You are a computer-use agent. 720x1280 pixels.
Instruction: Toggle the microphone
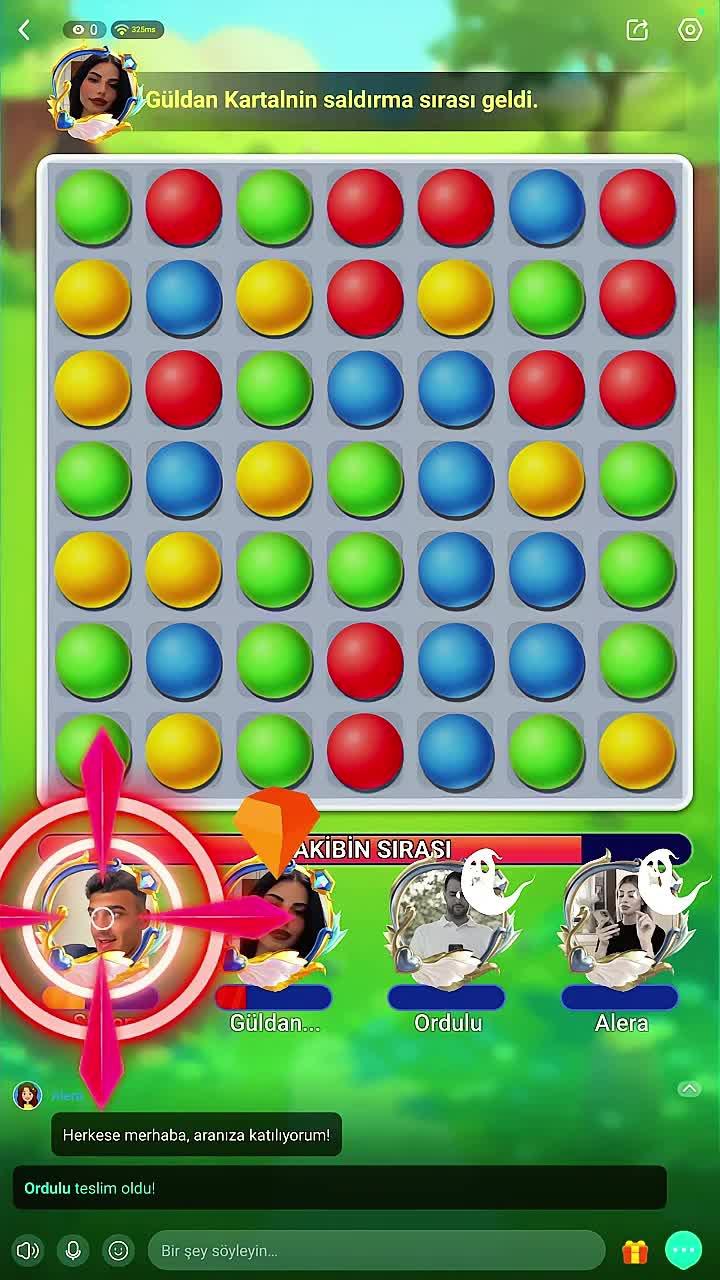[x=73, y=1250]
